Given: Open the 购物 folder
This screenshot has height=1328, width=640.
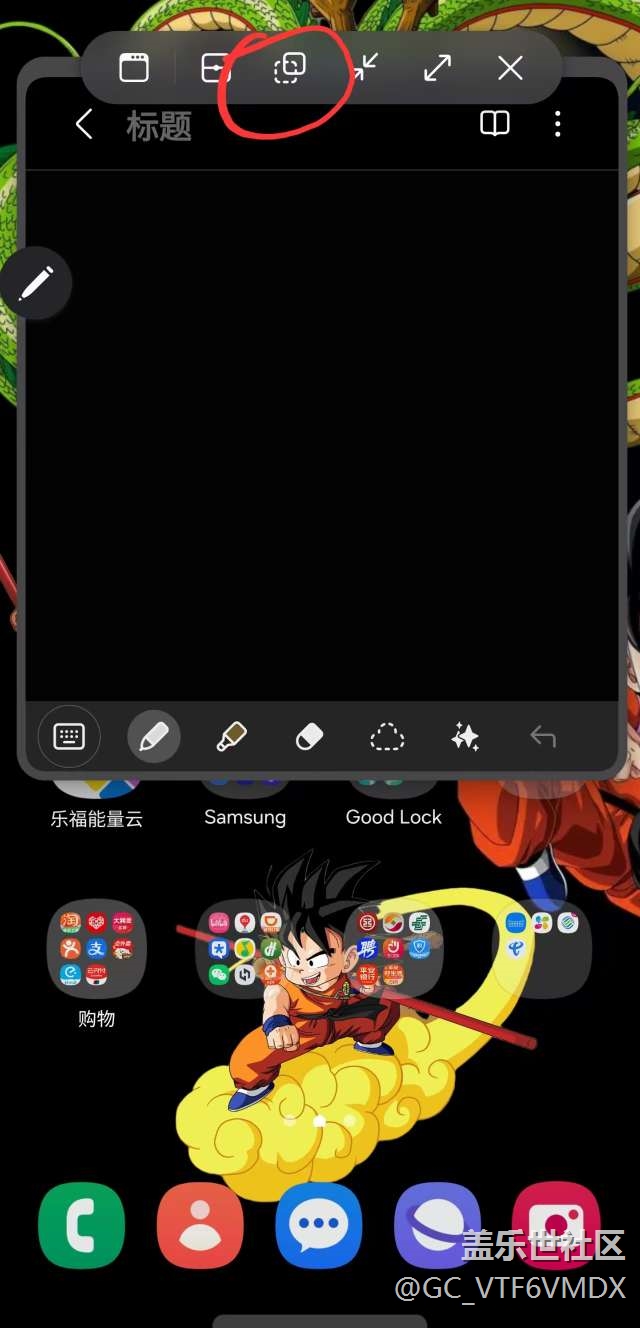Looking at the screenshot, I should (x=97, y=950).
